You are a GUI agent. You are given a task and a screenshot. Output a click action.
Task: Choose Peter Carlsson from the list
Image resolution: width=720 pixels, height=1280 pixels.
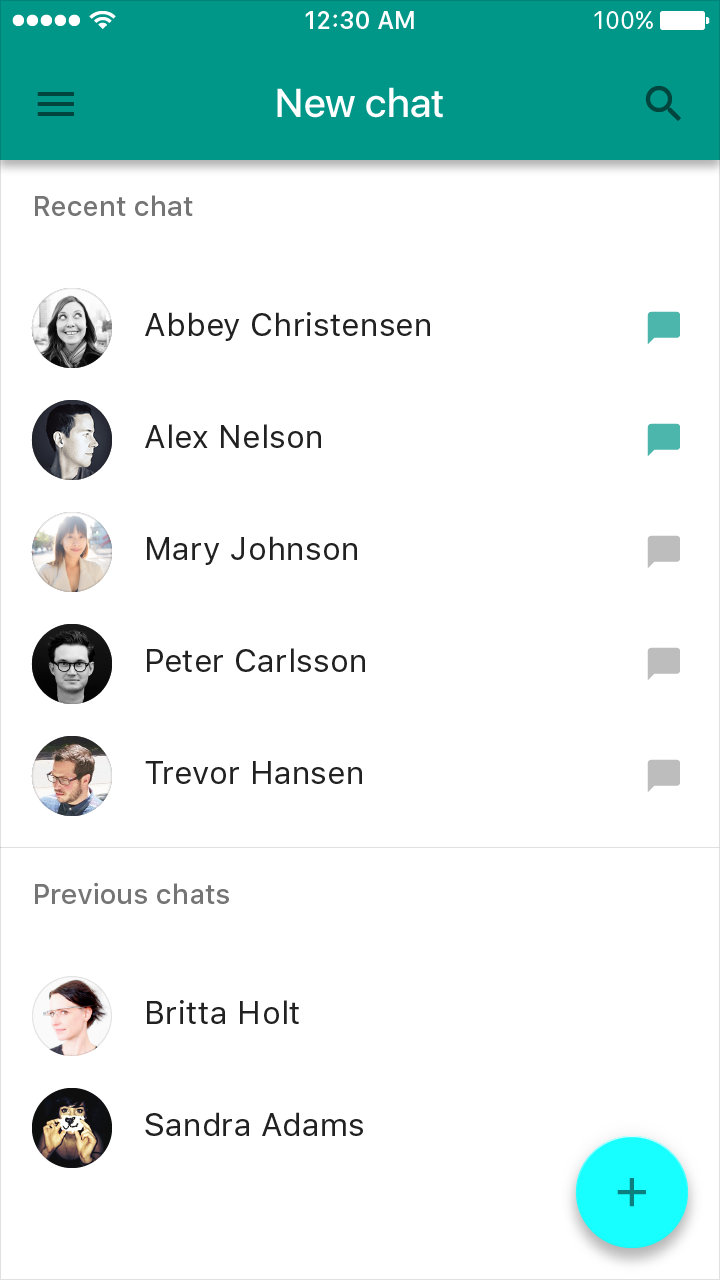pyautogui.click(x=255, y=662)
